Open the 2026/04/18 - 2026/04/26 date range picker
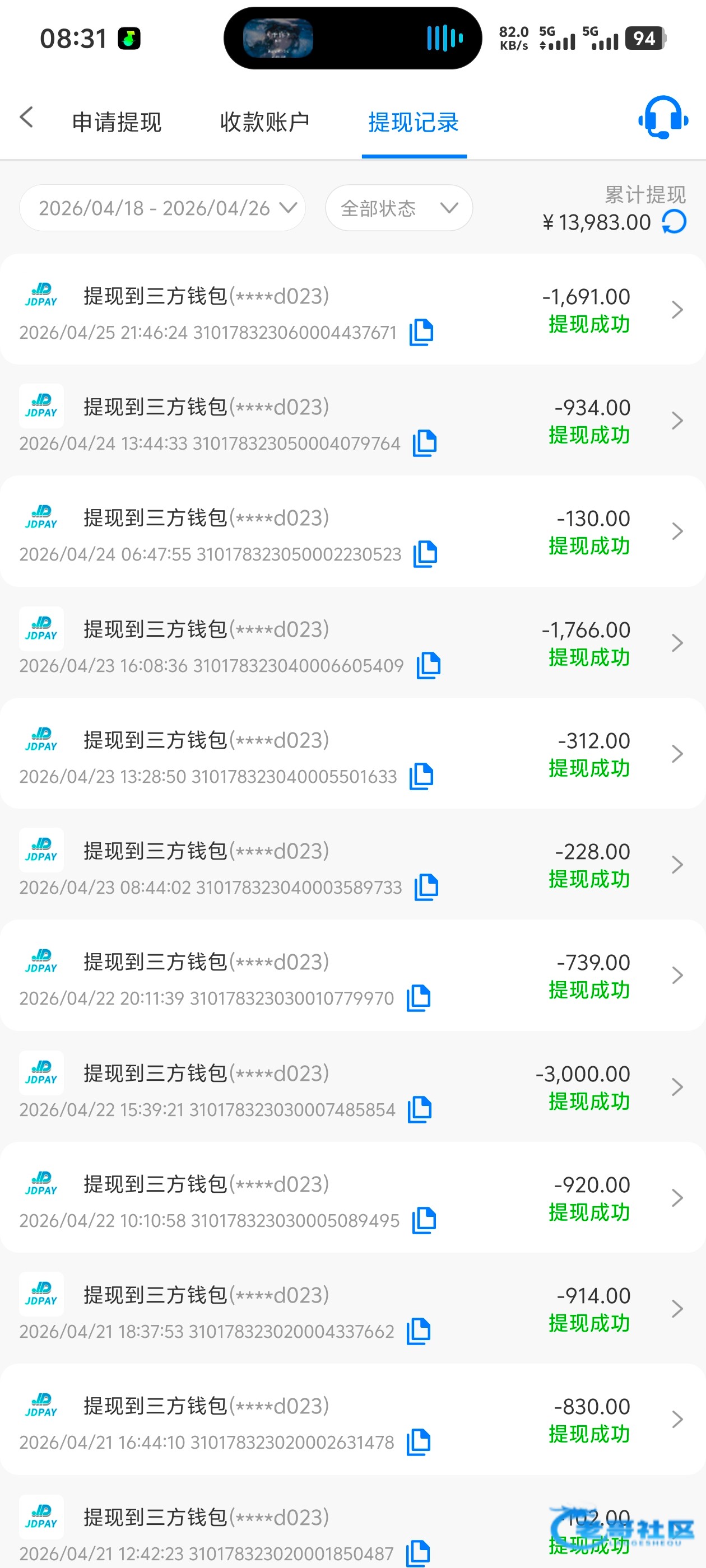The width and height of the screenshot is (706, 1568). coord(162,208)
